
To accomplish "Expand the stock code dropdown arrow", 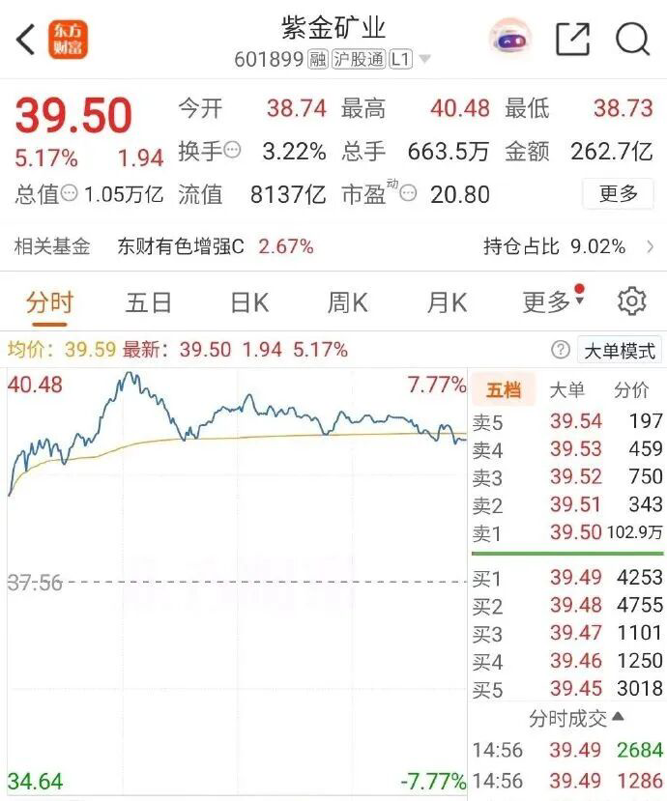I will pyautogui.click(x=425, y=60).
